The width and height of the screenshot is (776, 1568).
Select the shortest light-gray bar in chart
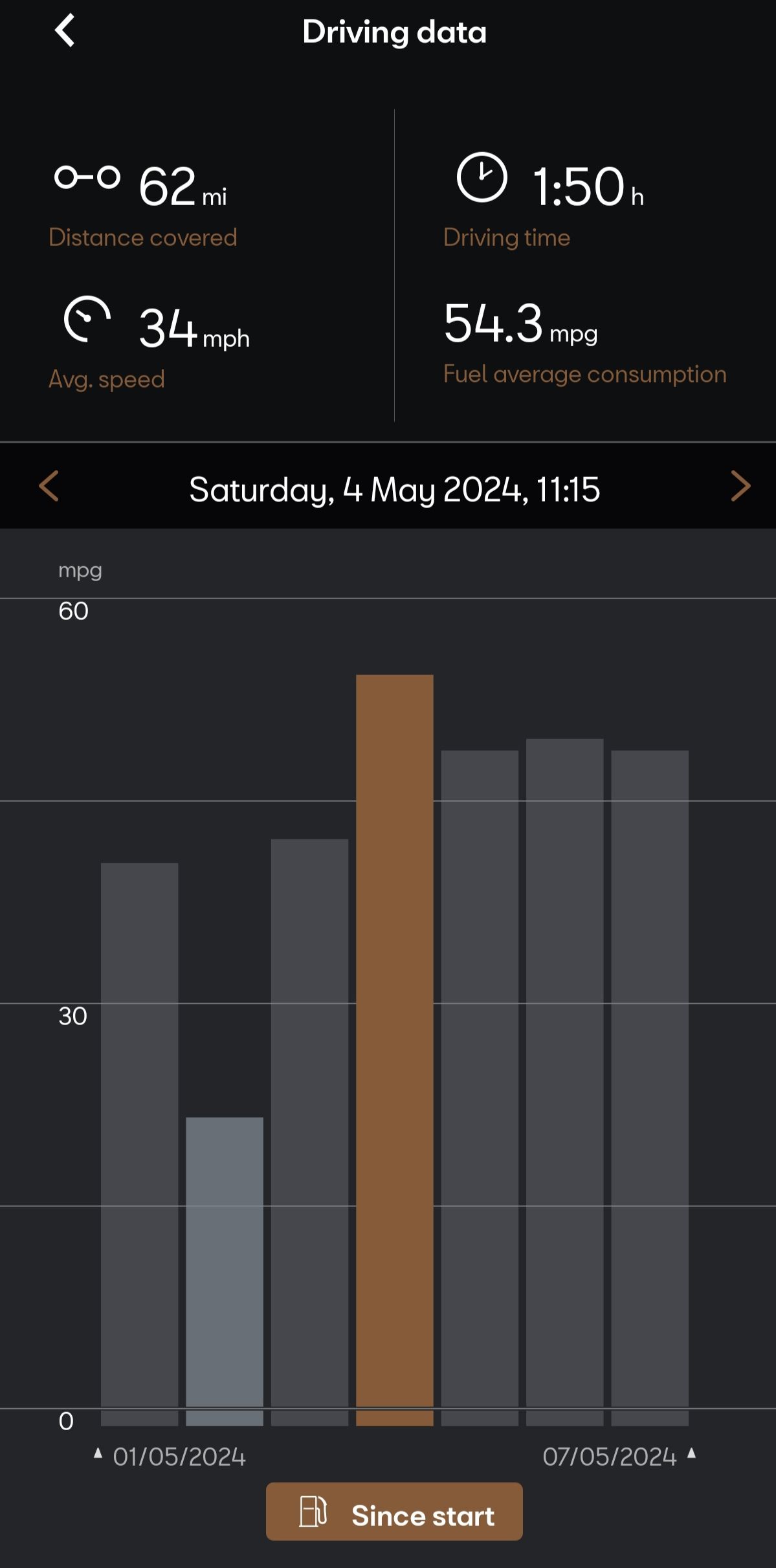[x=224, y=1268]
